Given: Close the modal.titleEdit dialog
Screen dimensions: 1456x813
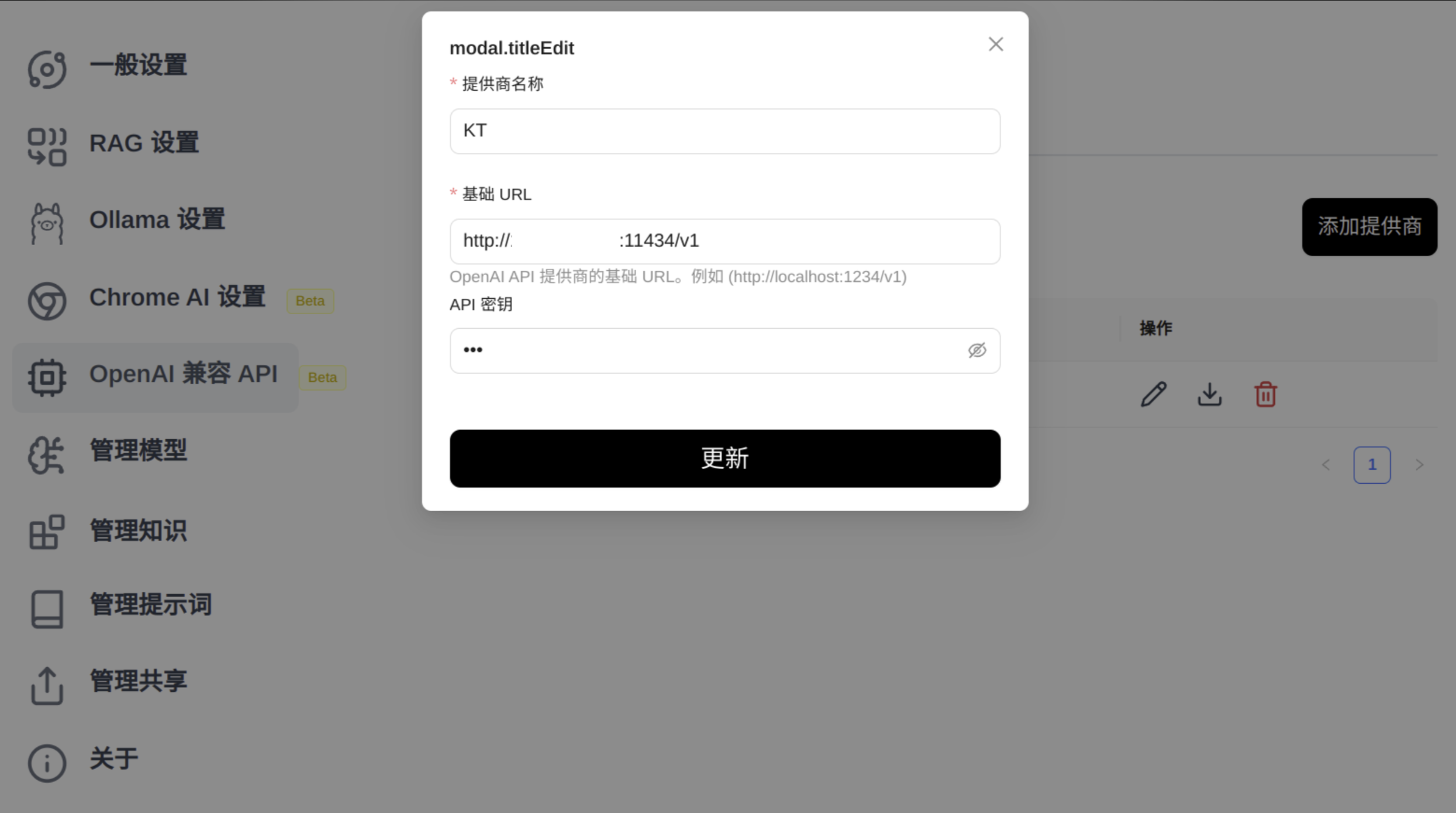Looking at the screenshot, I should [x=995, y=44].
